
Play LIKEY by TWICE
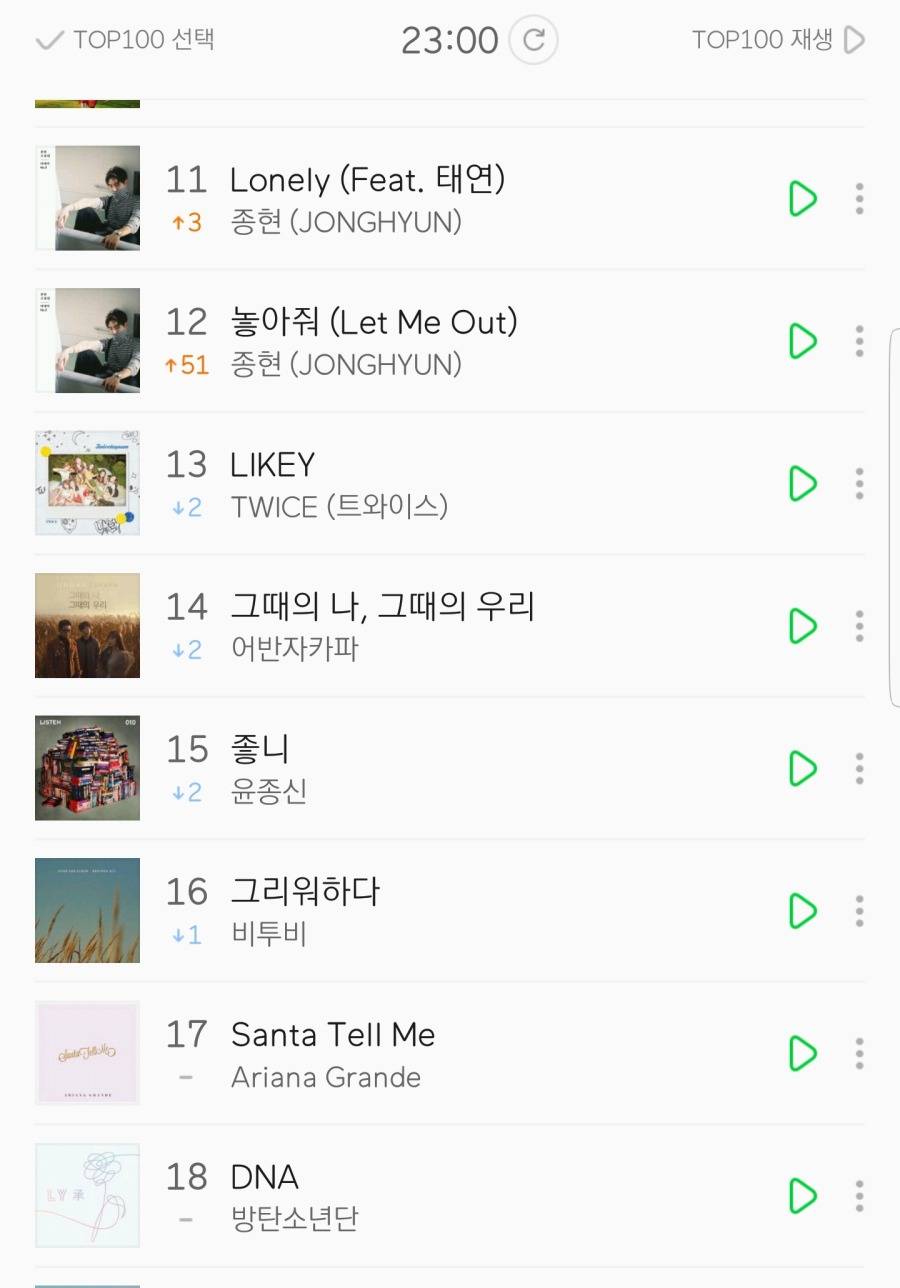803,483
